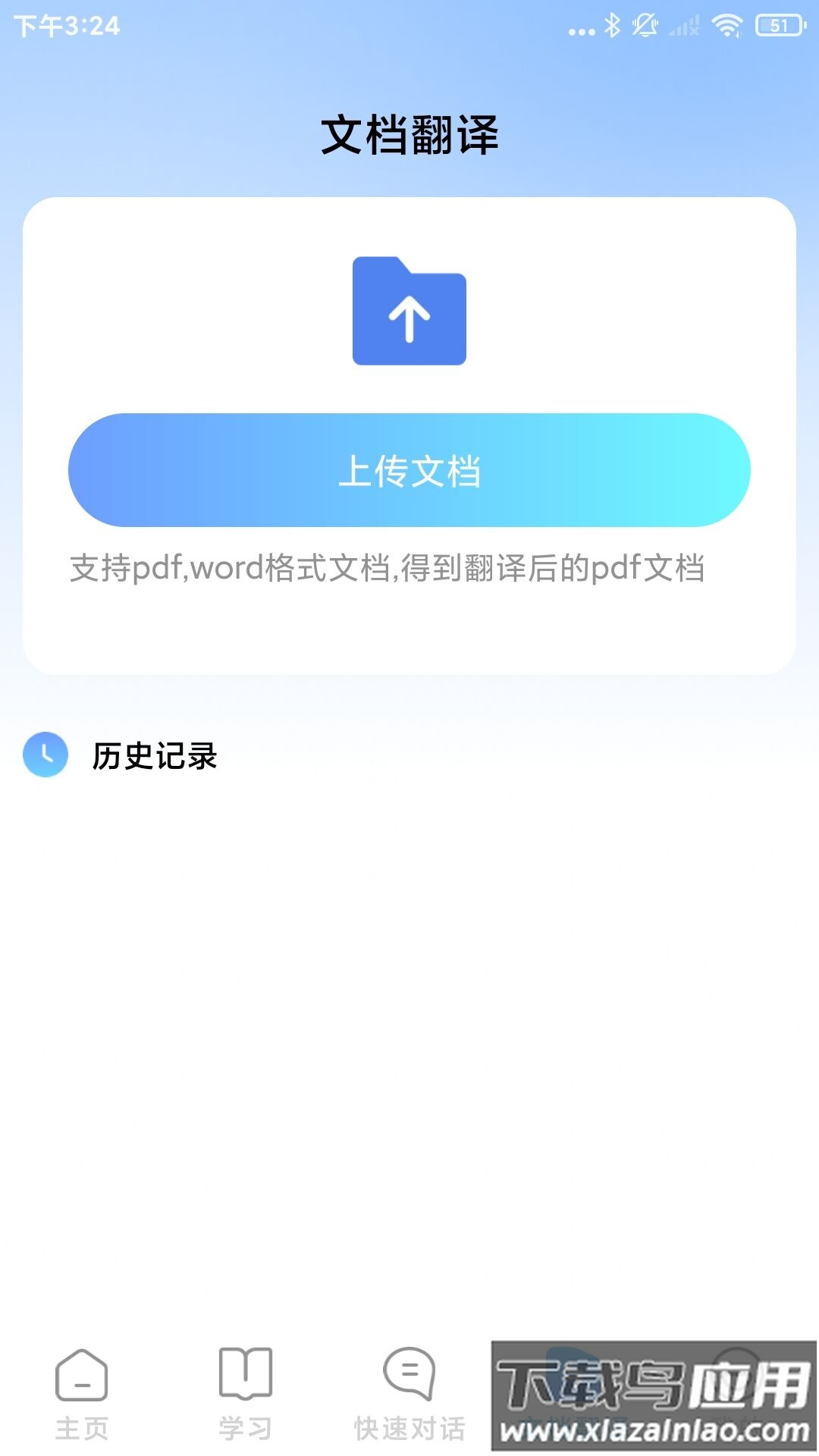Tap the muted notification icon in status bar

[x=645, y=24]
